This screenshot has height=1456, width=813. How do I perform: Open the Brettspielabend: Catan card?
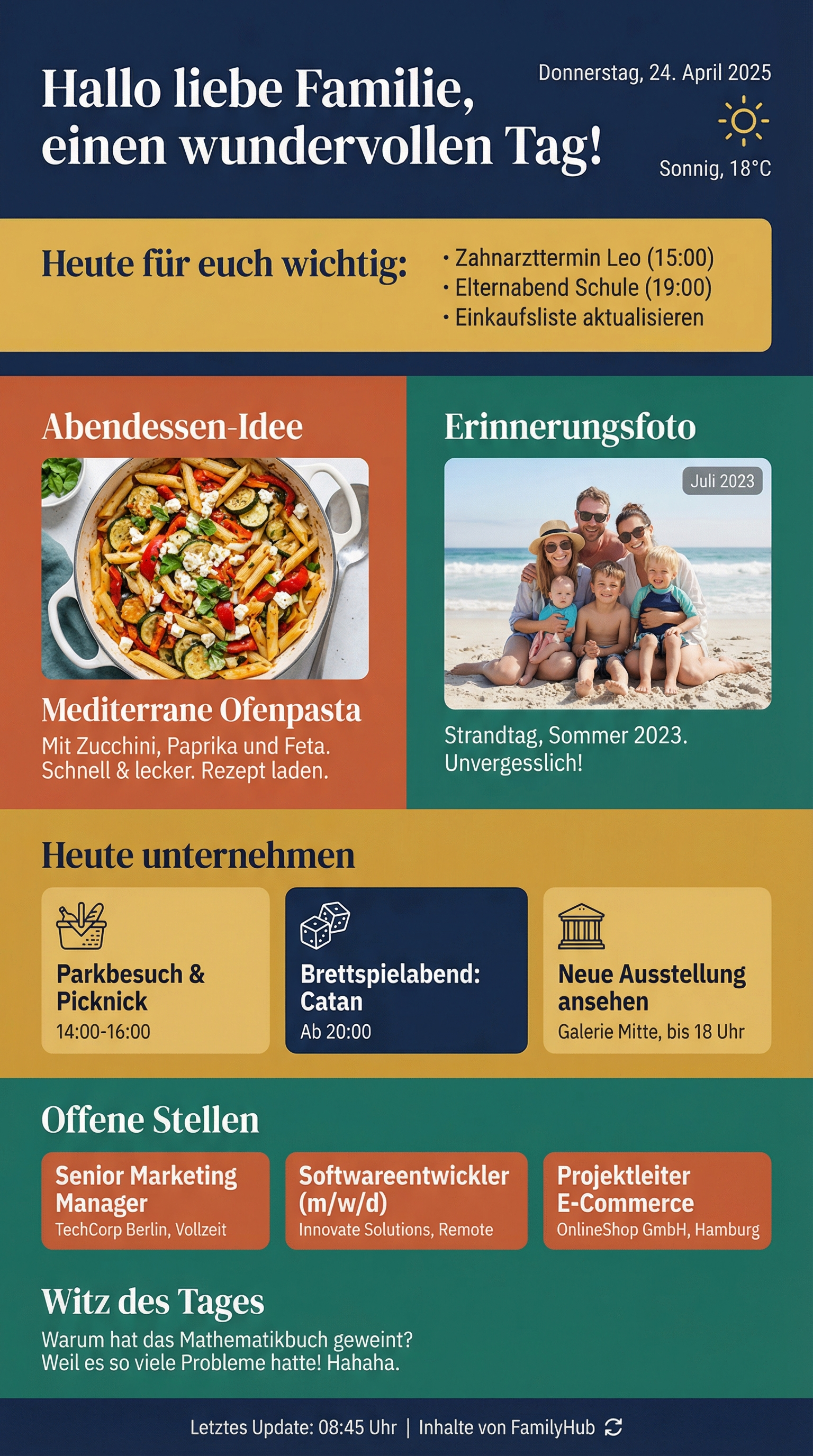[406, 970]
